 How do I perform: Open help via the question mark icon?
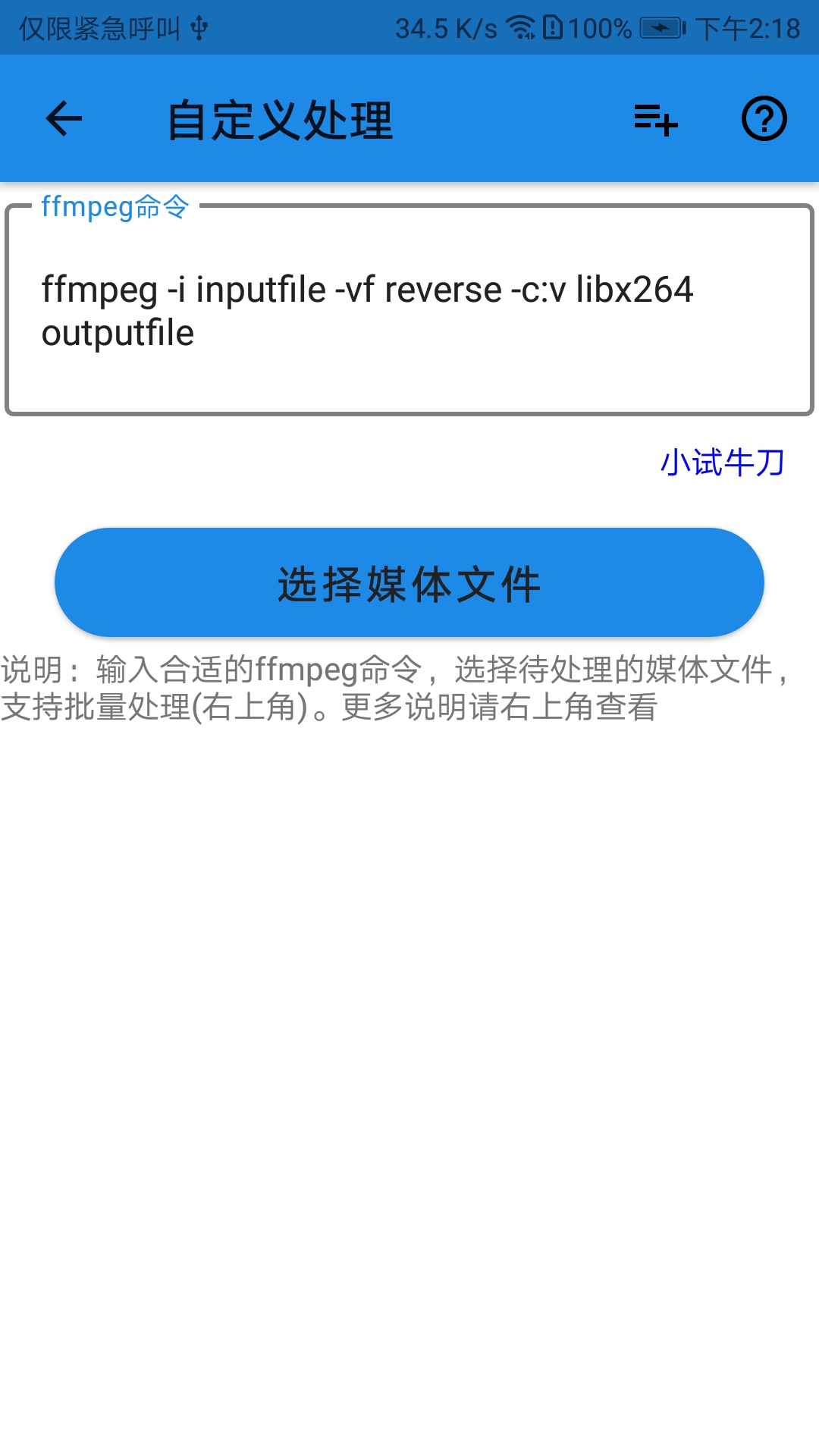tap(764, 118)
